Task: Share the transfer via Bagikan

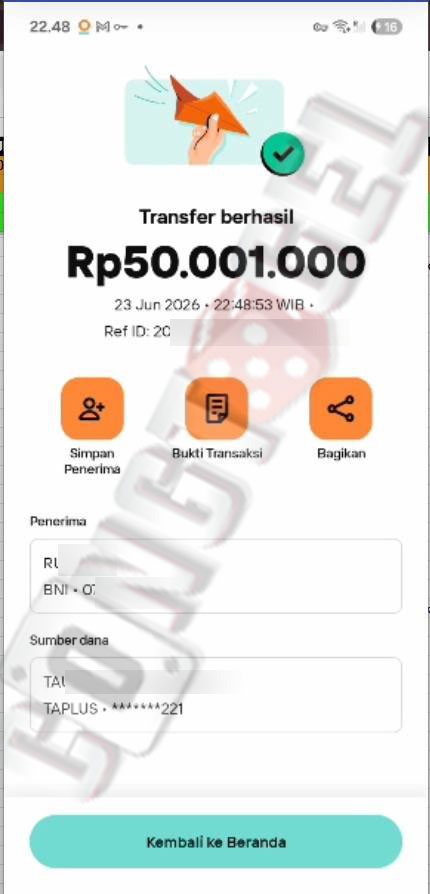Action: [341, 408]
